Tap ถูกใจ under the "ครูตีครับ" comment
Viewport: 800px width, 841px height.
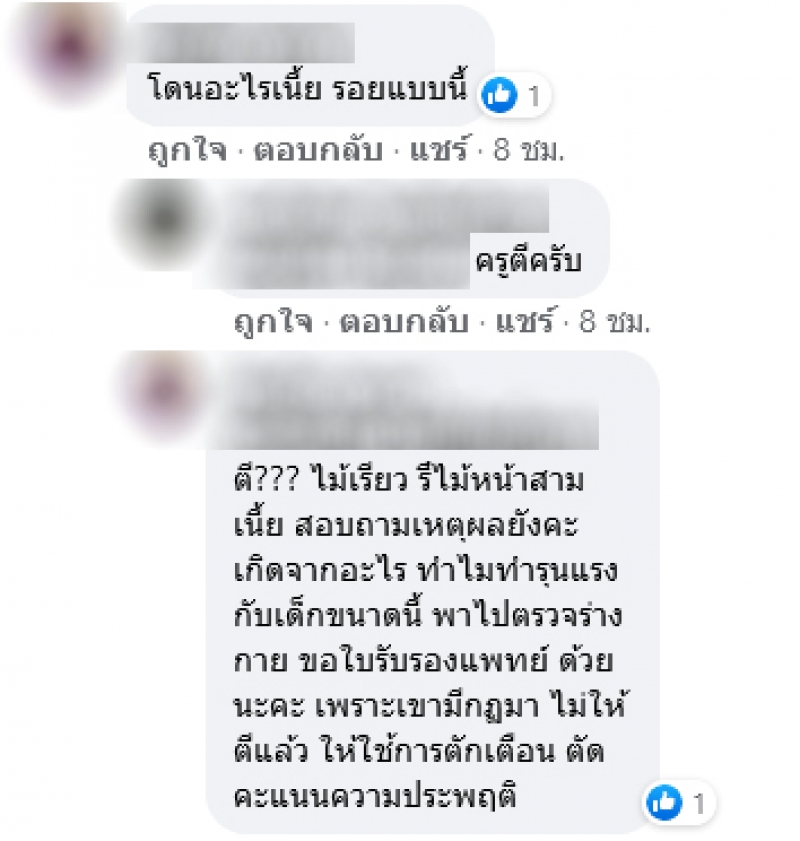pos(265,323)
